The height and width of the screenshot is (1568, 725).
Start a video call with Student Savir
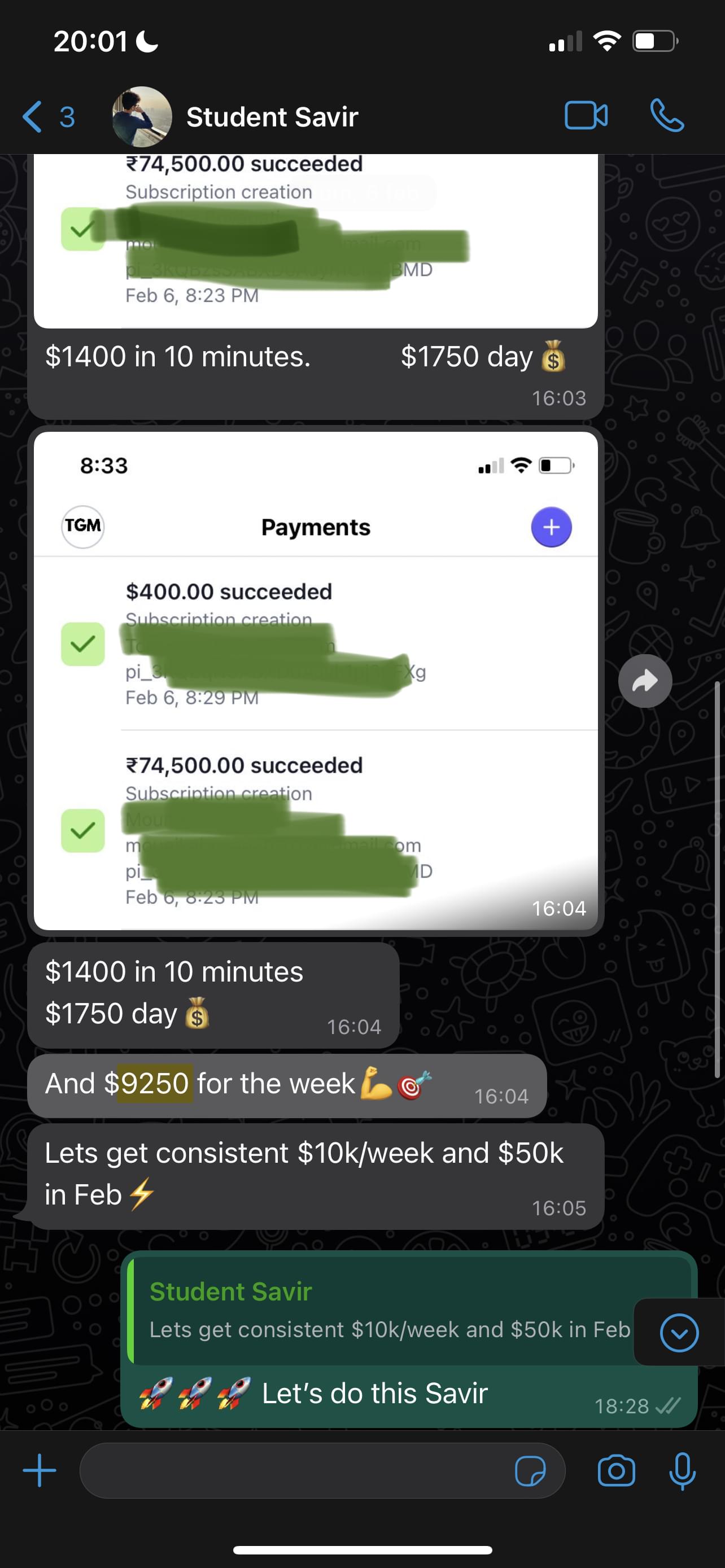[x=586, y=116]
